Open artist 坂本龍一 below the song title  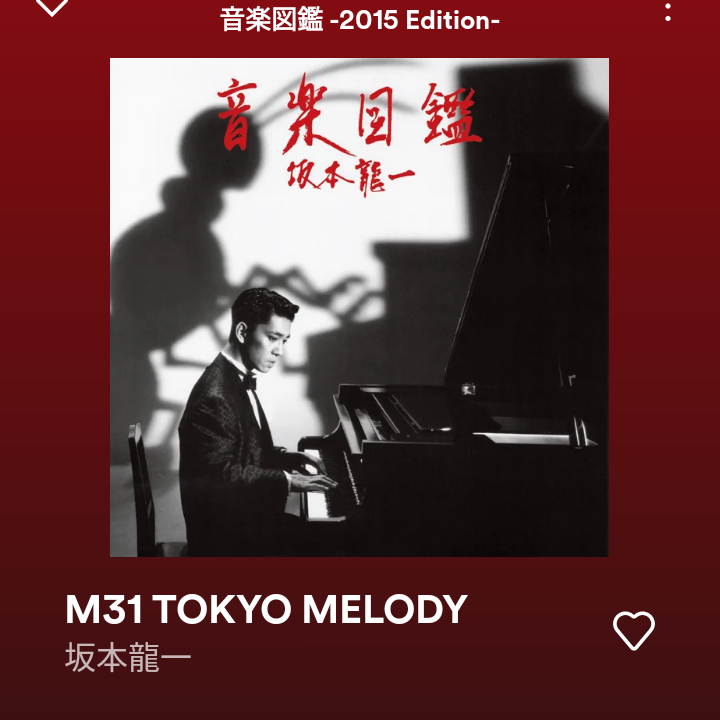[x=128, y=659]
